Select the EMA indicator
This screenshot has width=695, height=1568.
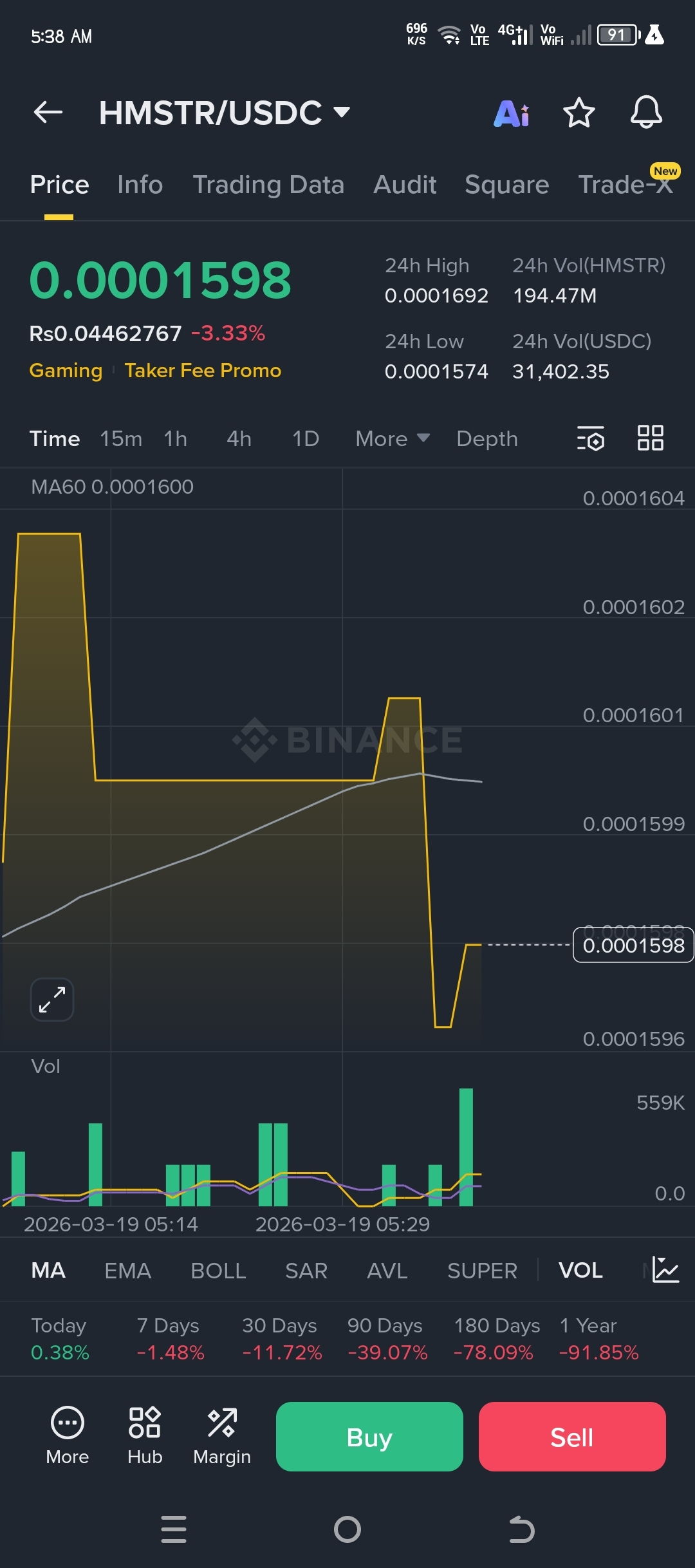pyautogui.click(x=127, y=1271)
